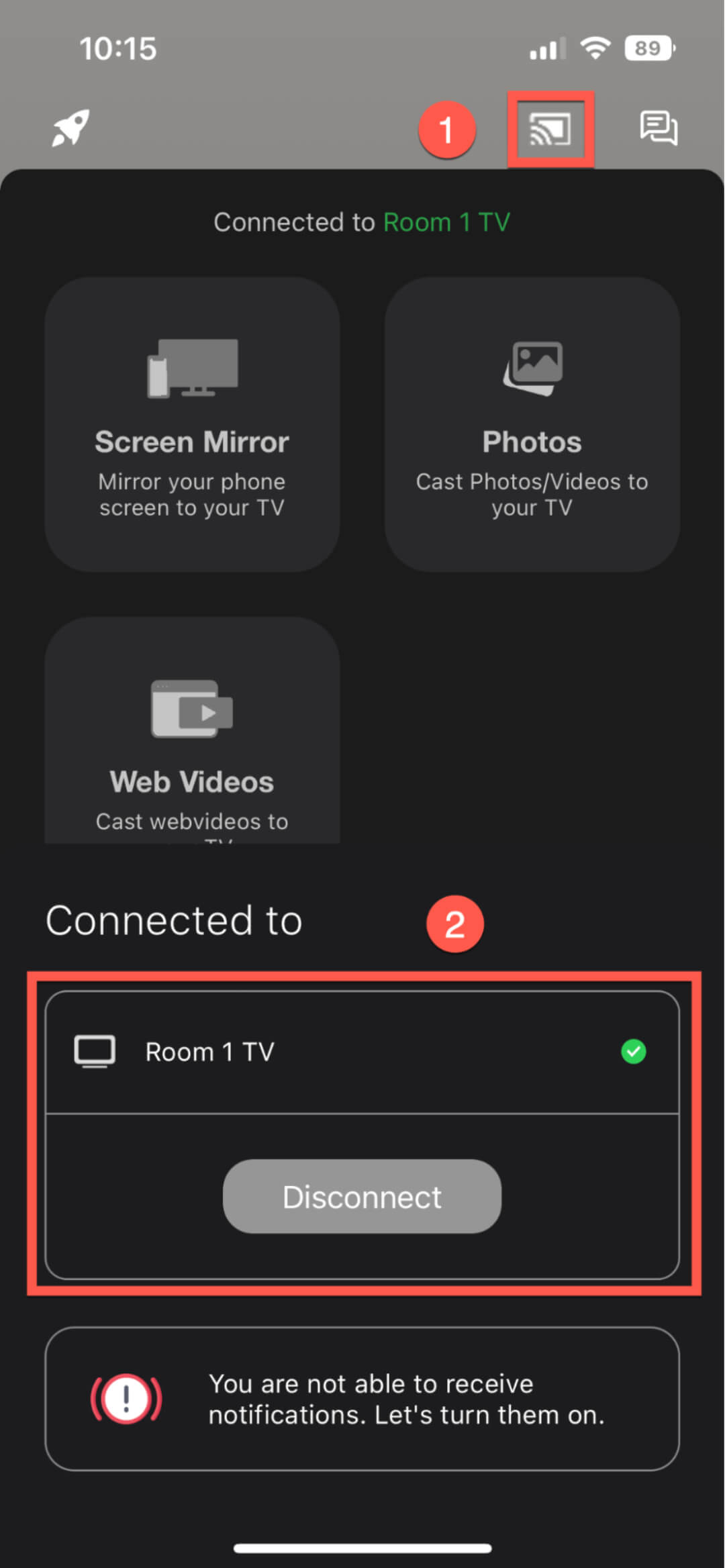Tap the cast icon in the toolbar
The image size is (725, 1568).
550,129
